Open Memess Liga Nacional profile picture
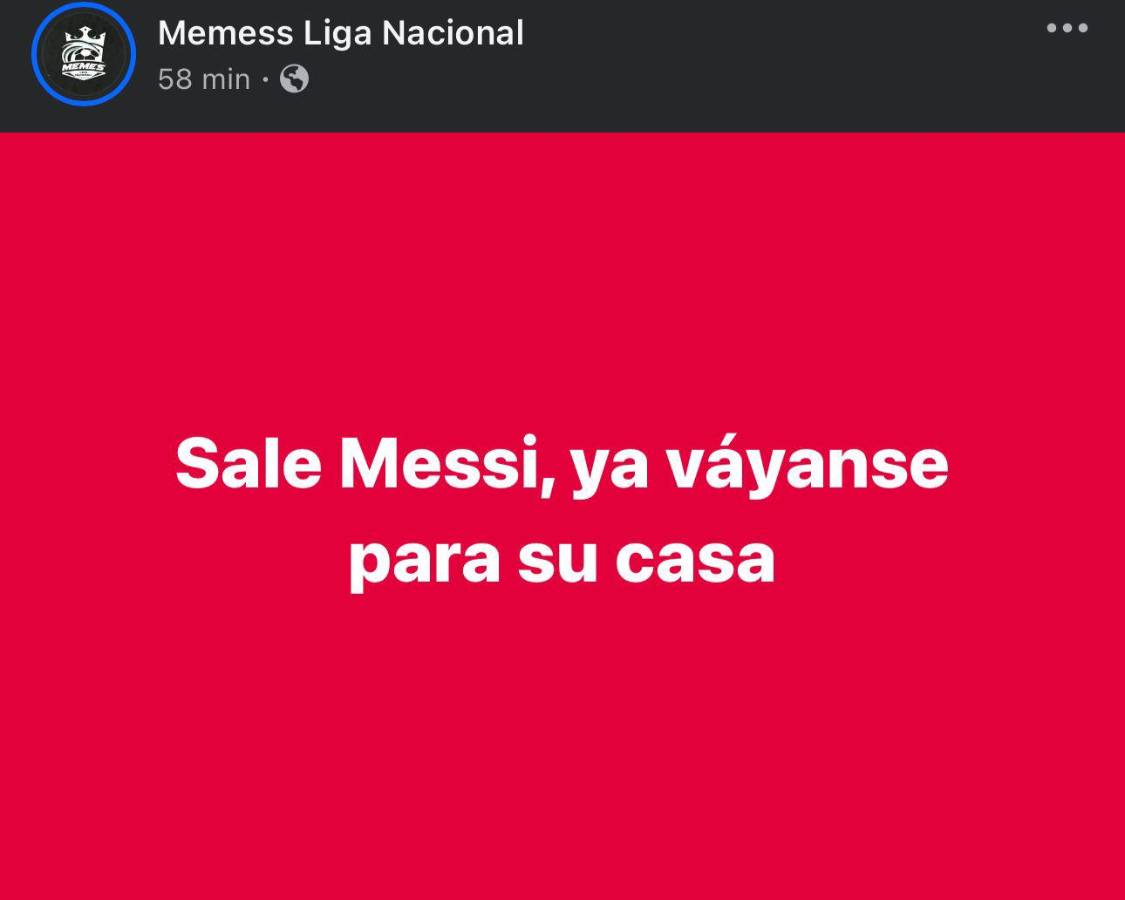The image size is (1125, 900). [x=83, y=54]
